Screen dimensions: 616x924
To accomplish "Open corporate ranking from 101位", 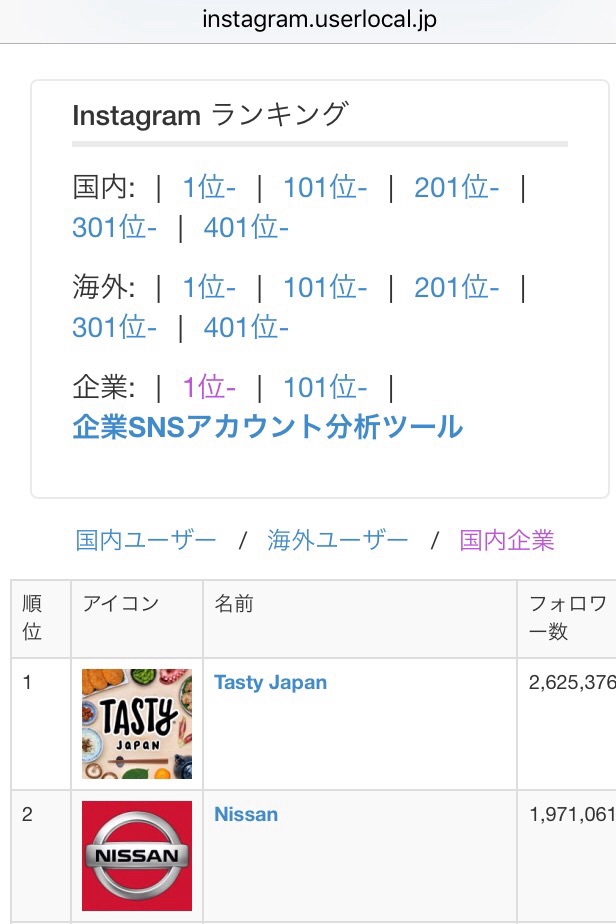I will [325, 387].
